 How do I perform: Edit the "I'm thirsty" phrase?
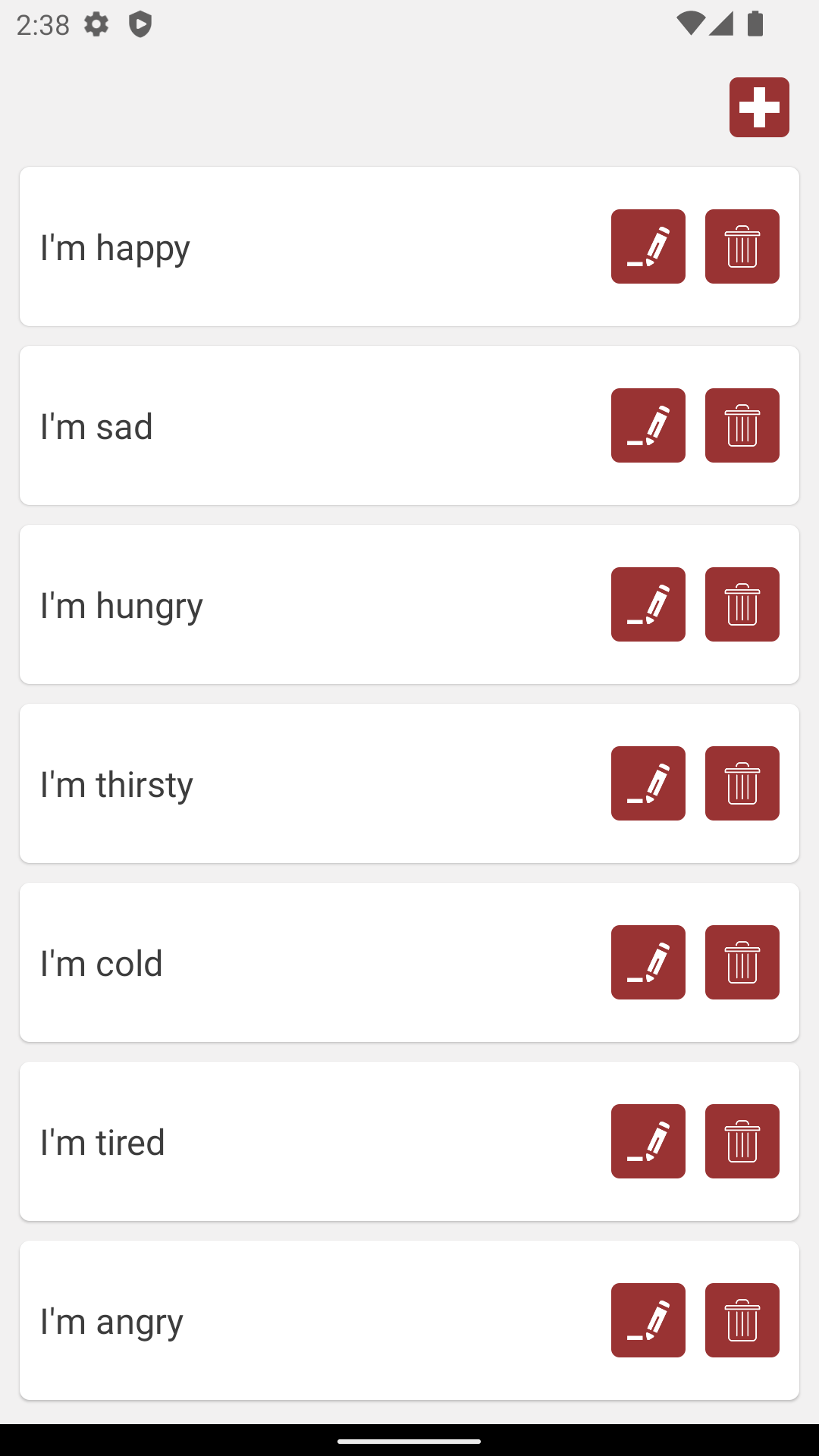(648, 783)
